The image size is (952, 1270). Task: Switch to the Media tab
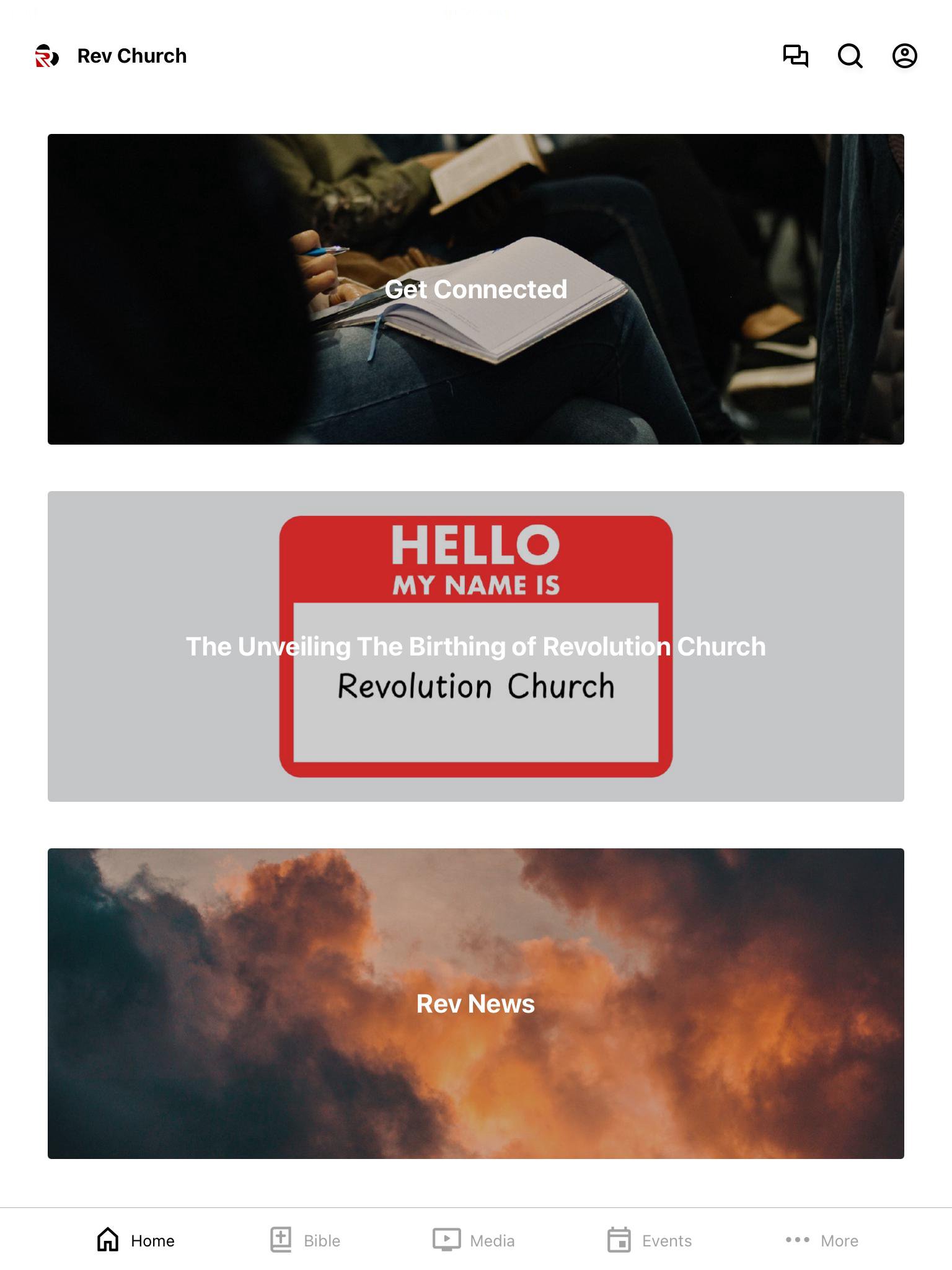pyautogui.click(x=474, y=1240)
